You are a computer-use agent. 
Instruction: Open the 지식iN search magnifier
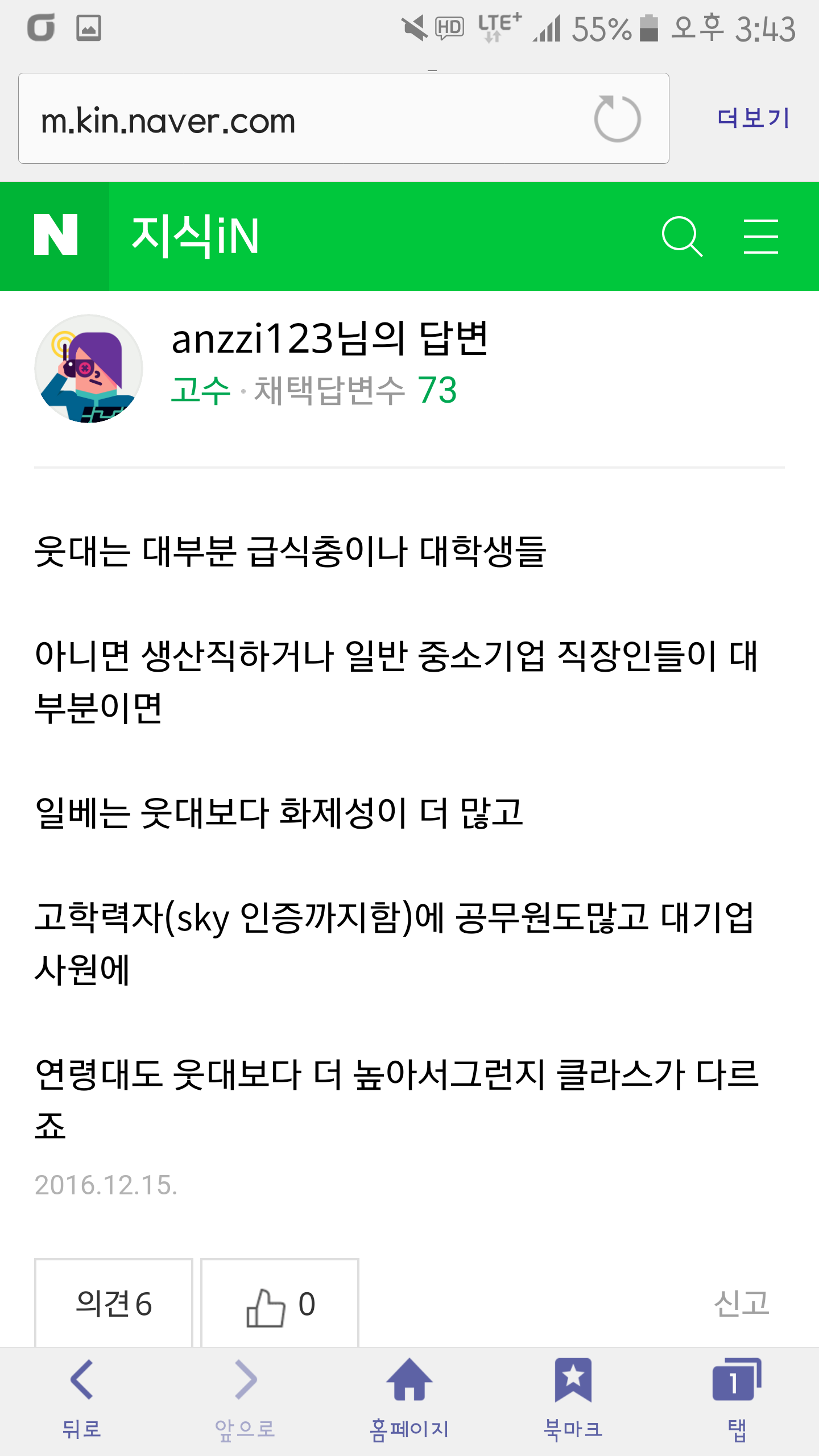point(681,236)
